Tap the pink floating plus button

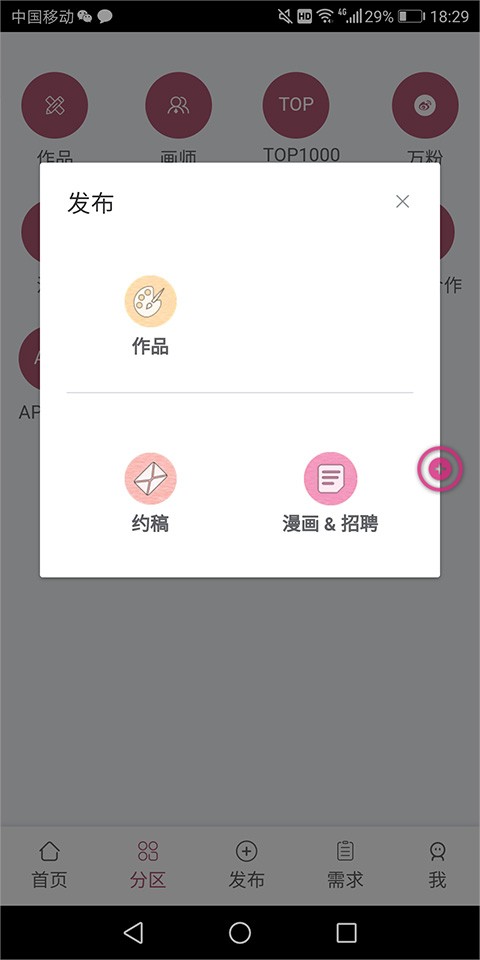tap(440, 469)
